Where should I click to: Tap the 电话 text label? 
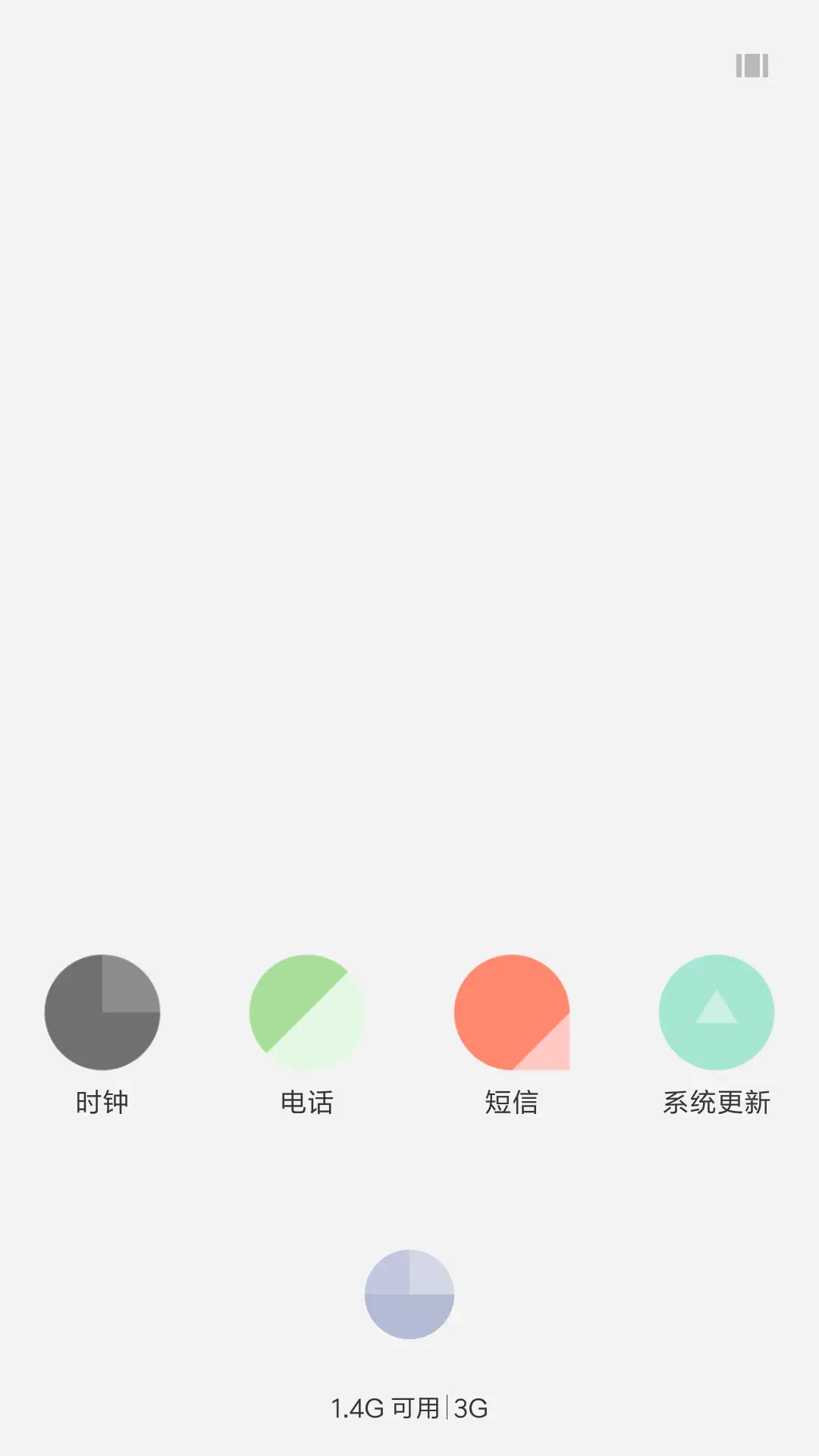[306, 1103]
